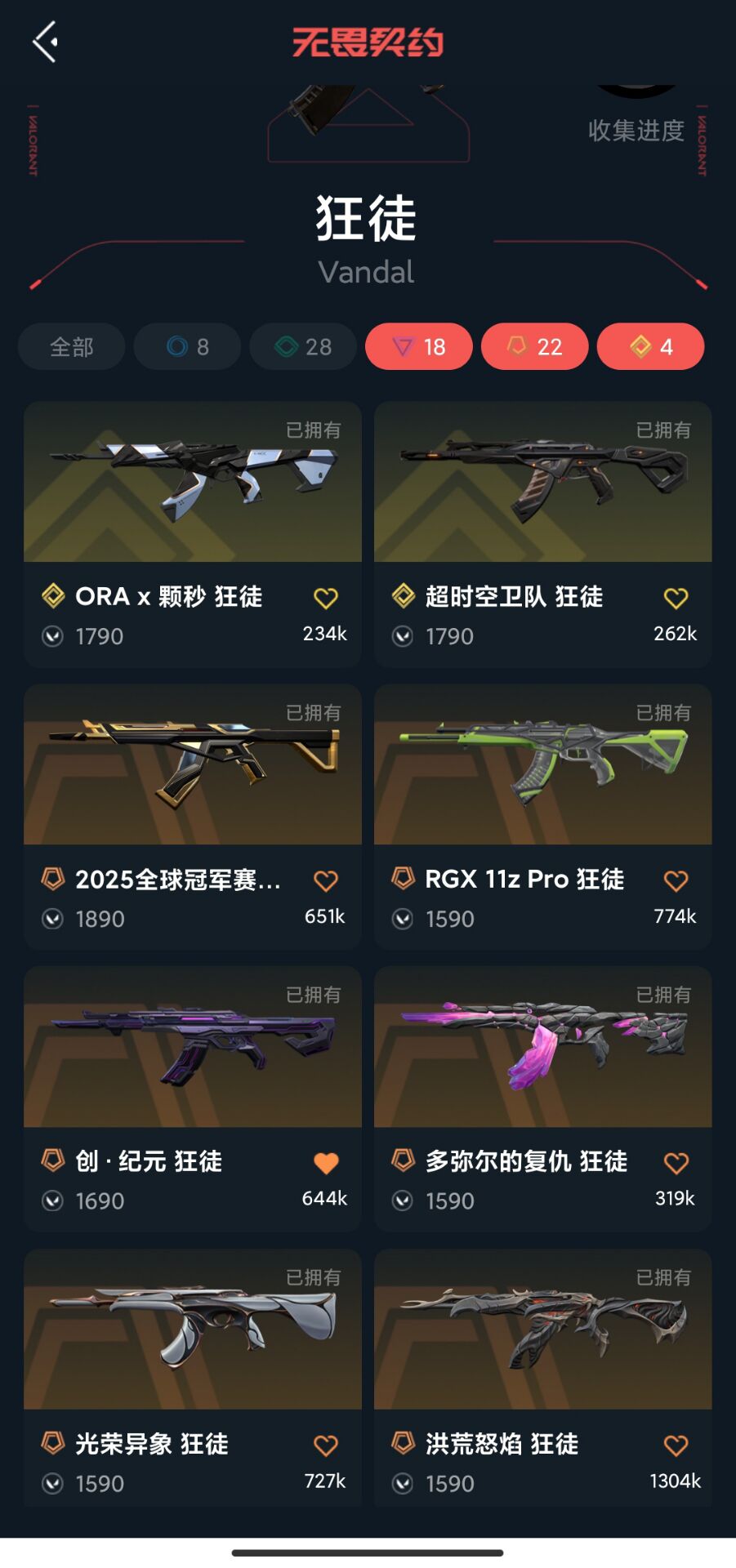View the 光荣异象 狂徒 skin card
The height and width of the screenshot is (1568, 736).
coord(193,1330)
